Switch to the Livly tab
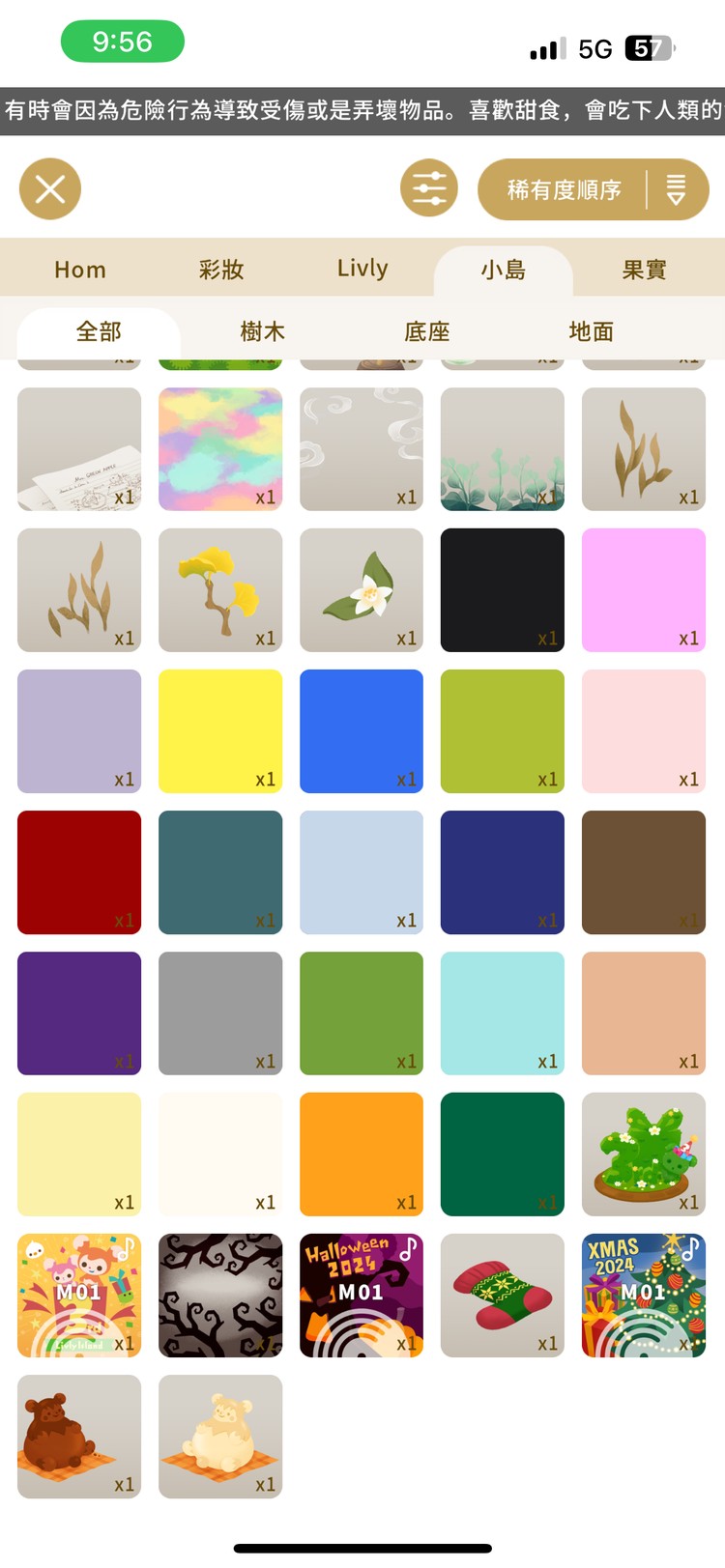Viewport: 725px width, 1568px height. click(362, 269)
